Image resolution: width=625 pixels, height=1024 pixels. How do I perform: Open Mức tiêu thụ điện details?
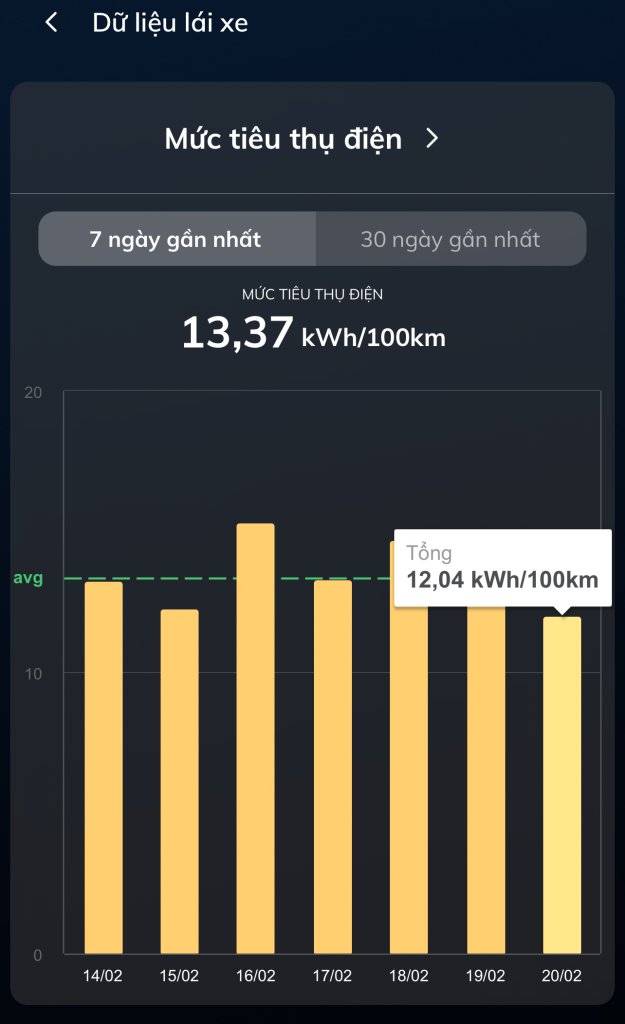coord(302,138)
